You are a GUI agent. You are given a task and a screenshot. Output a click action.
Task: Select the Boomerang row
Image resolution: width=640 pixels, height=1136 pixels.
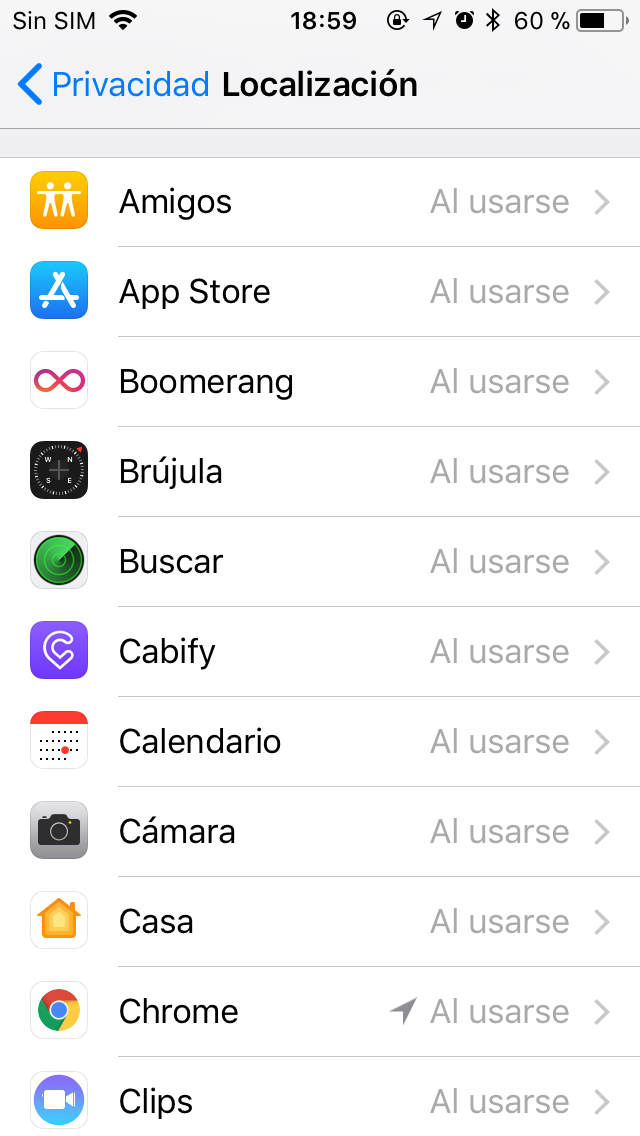click(320, 381)
